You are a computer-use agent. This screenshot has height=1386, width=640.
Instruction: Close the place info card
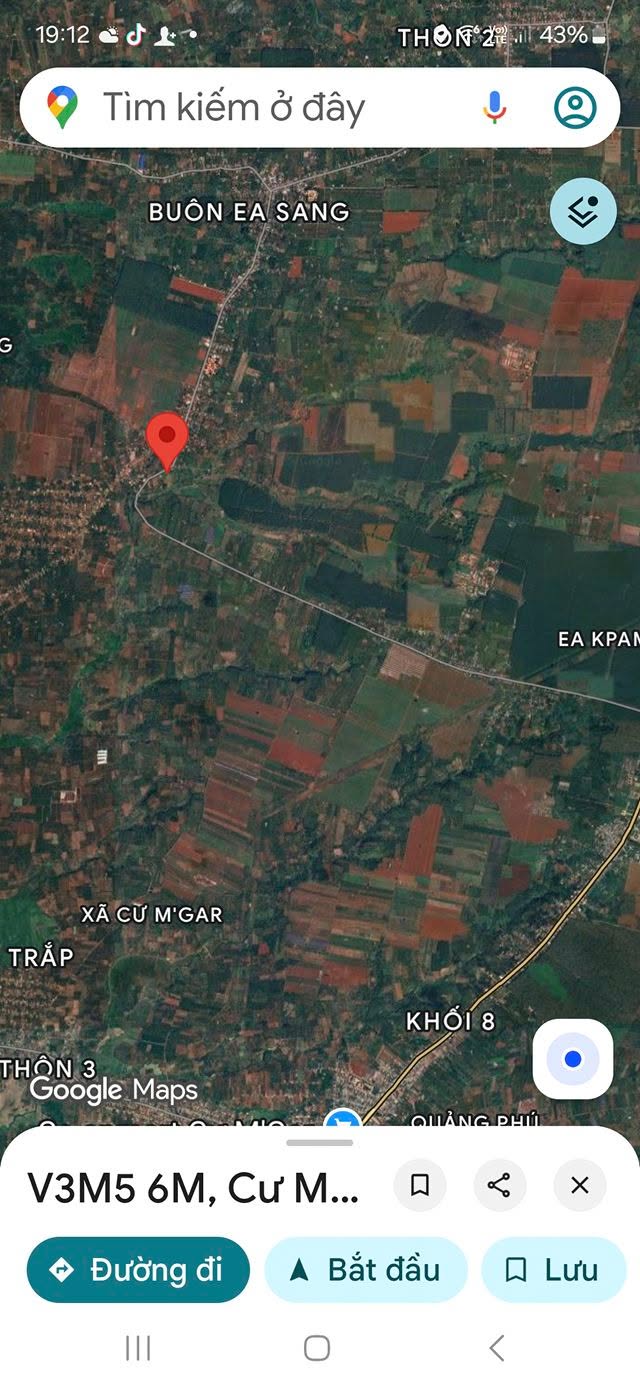[x=579, y=1186]
